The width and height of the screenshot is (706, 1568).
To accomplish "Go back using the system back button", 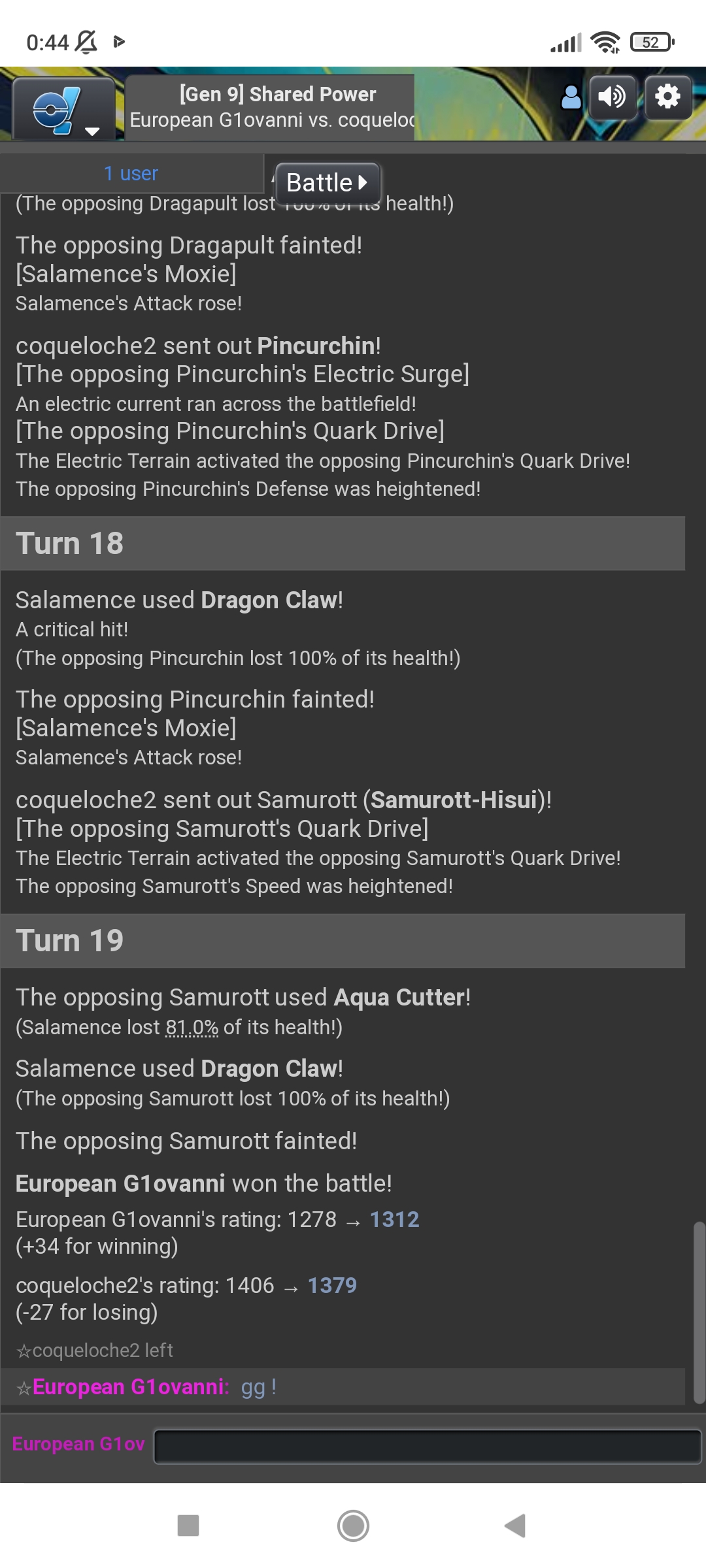I will click(515, 1526).
